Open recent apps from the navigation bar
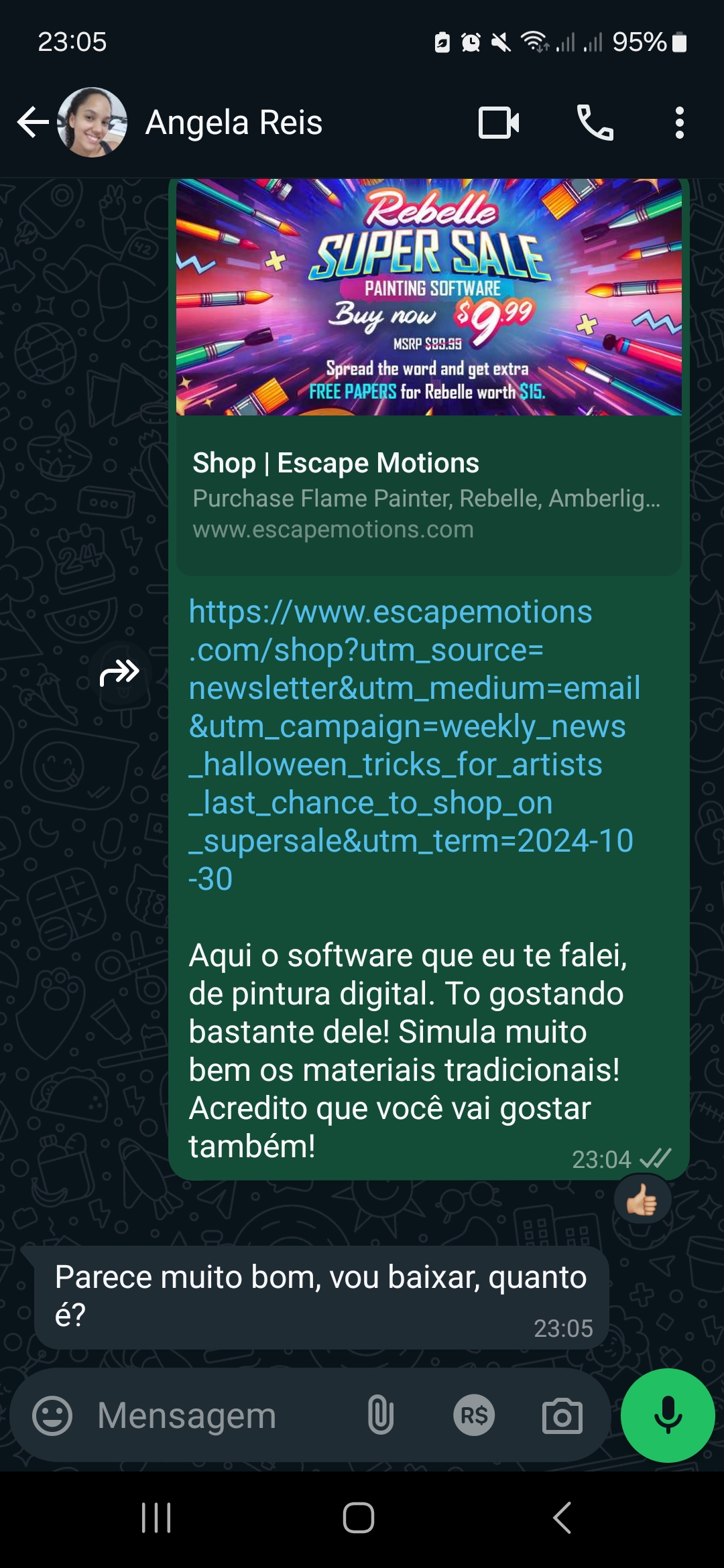The width and height of the screenshot is (724, 1568). 156,1518
